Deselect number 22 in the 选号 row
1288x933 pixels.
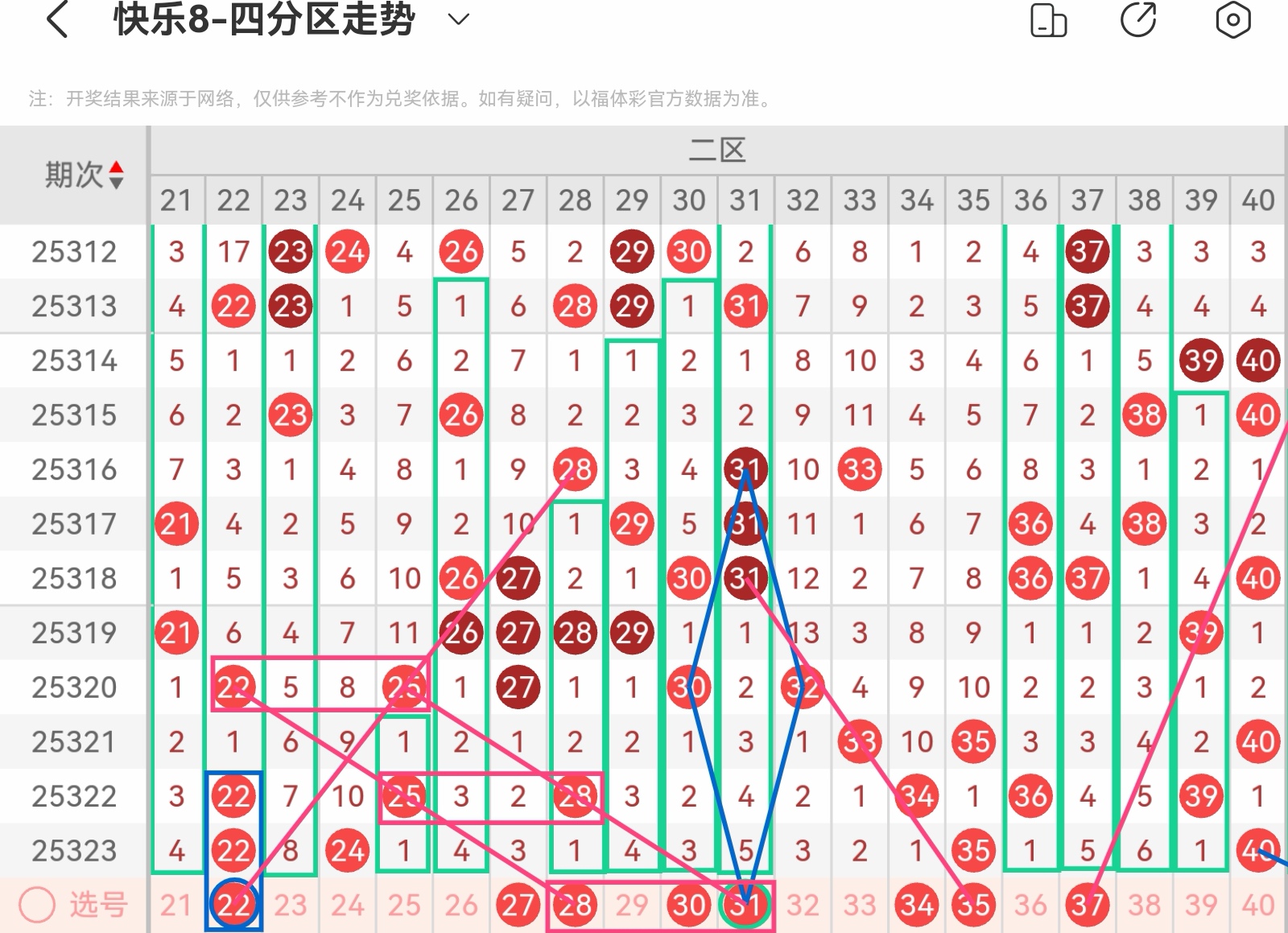233,906
